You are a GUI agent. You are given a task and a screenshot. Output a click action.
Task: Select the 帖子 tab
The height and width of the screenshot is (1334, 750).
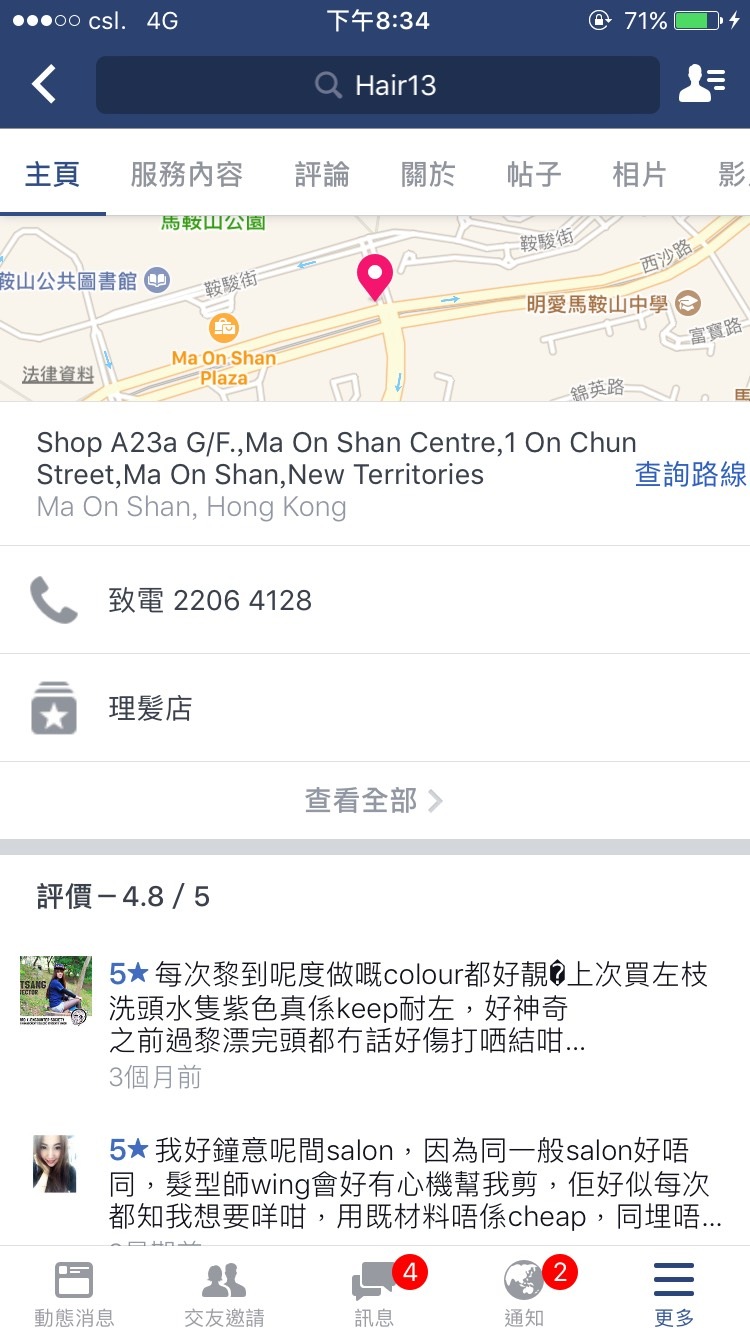(534, 174)
